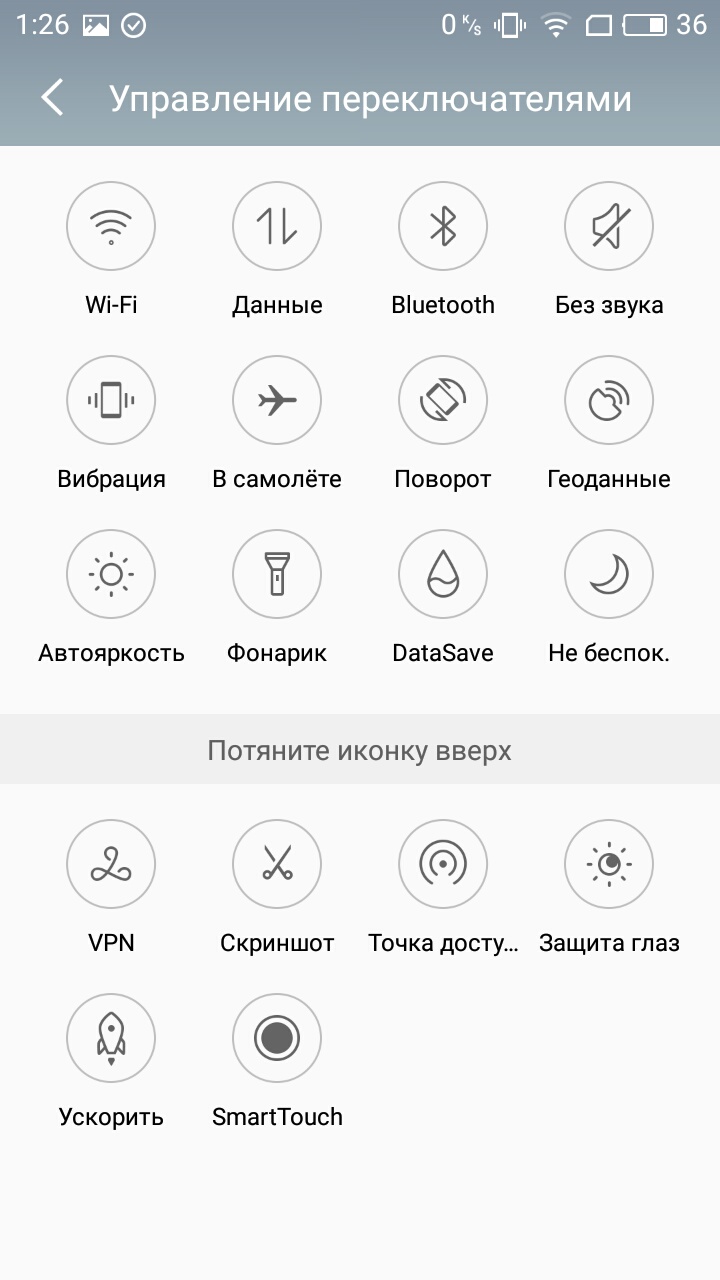Go back using the header arrow
Image resolution: width=720 pixels, height=1280 pixels.
click(52, 98)
